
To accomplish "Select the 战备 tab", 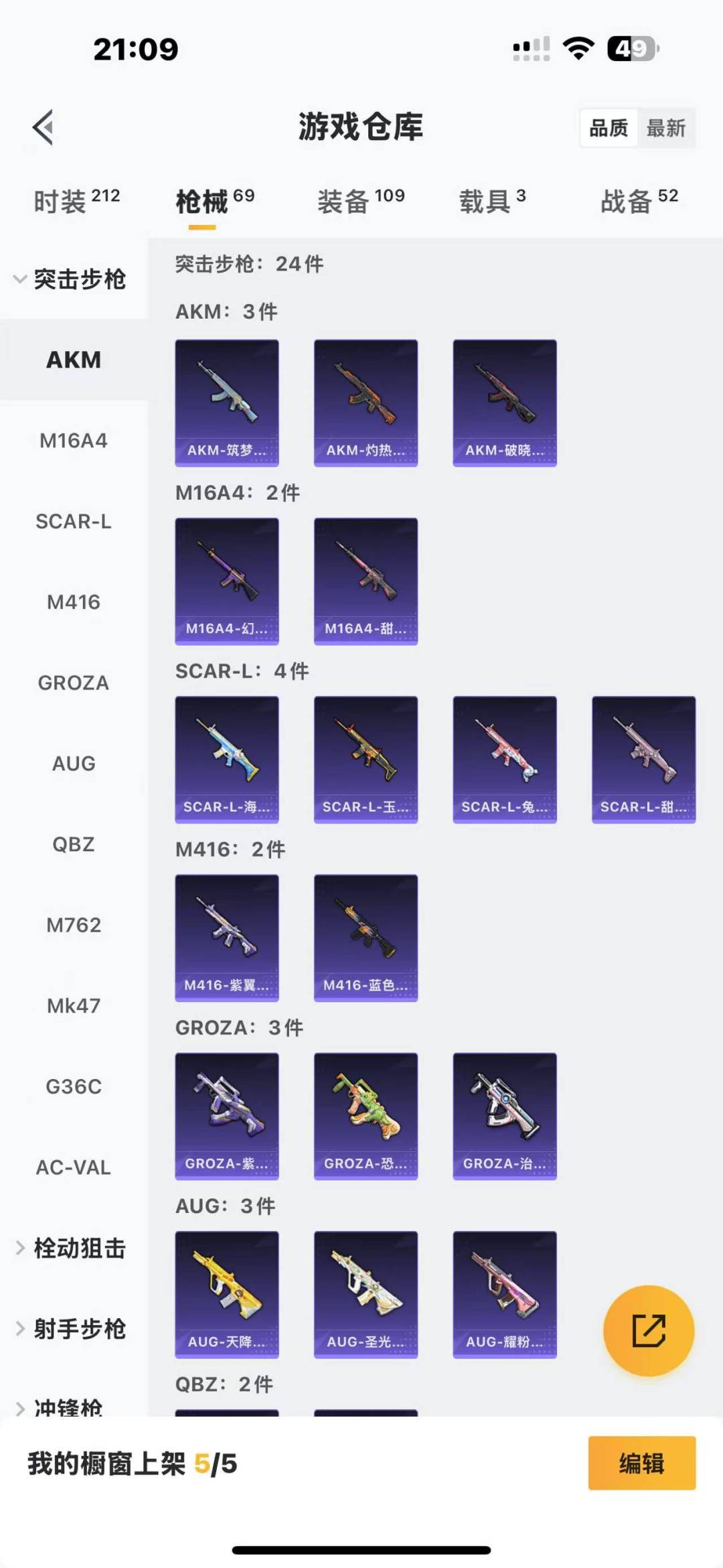I will [639, 200].
